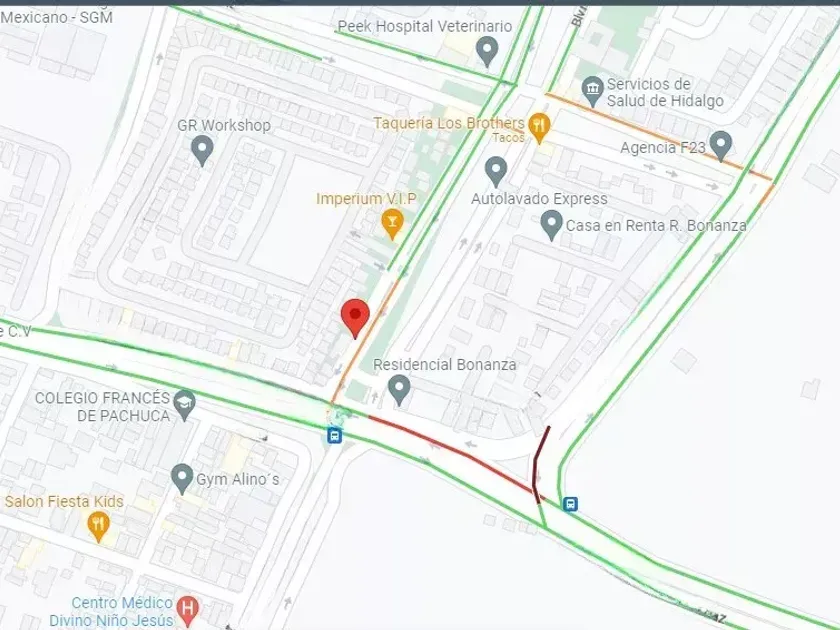Open Peek Hospital Veterinario place marker
Viewport: 840px width, 630px height.
point(487,52)
